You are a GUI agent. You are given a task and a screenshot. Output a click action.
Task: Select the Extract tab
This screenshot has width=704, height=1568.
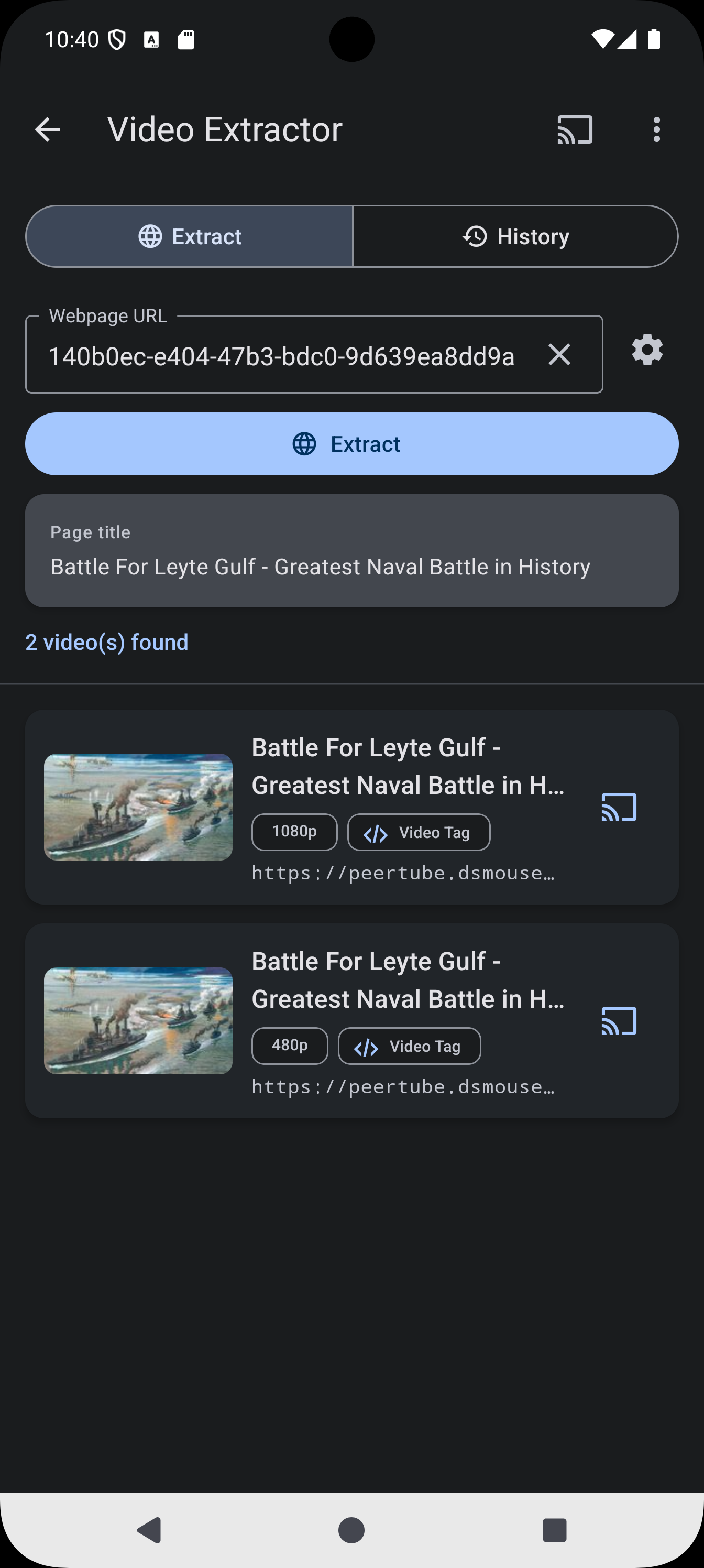point(189,236)
